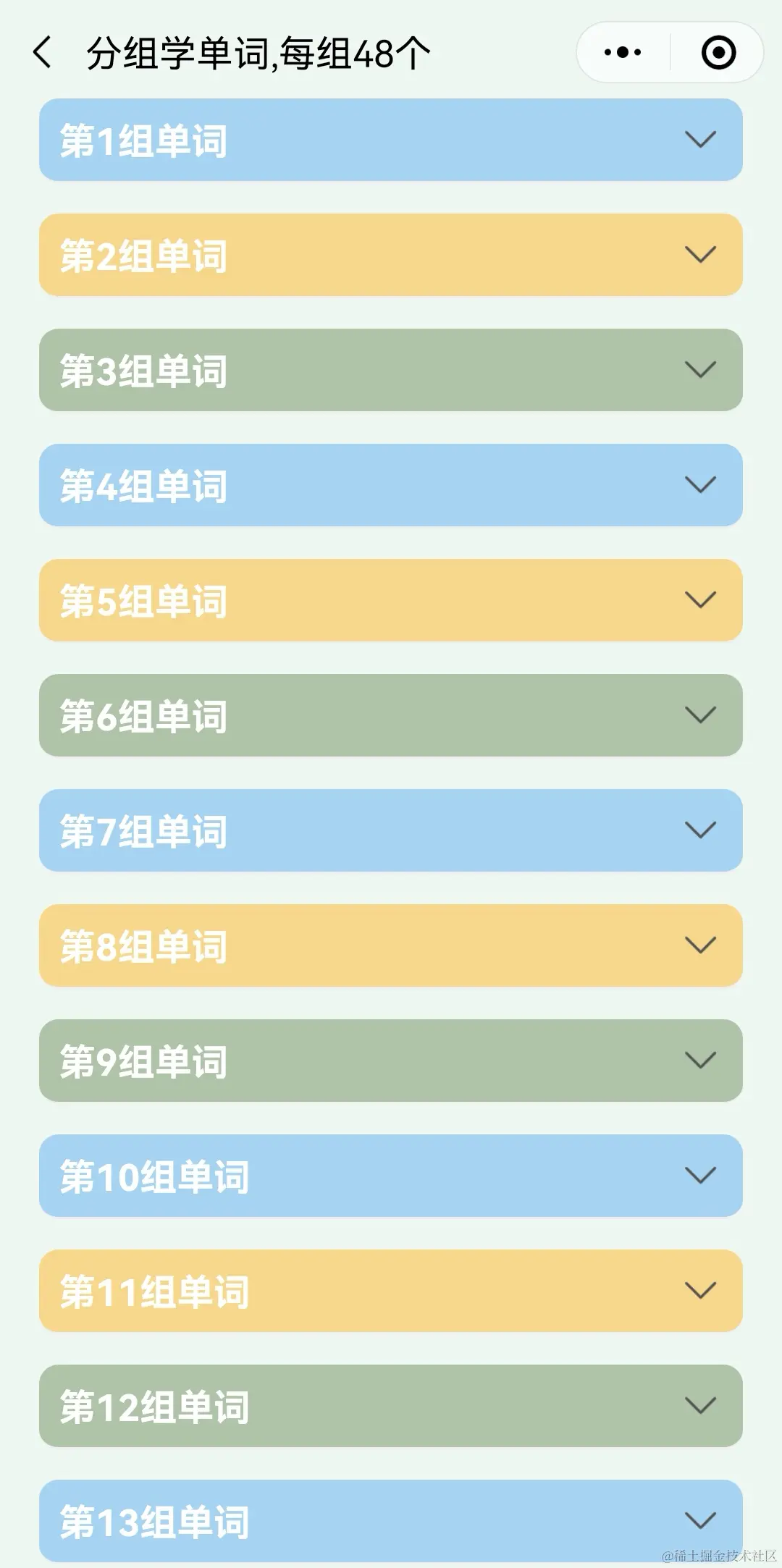Screen dimensions: 782x1568
Task: Expand 第1组单词 word group
Action: (391, 140)
